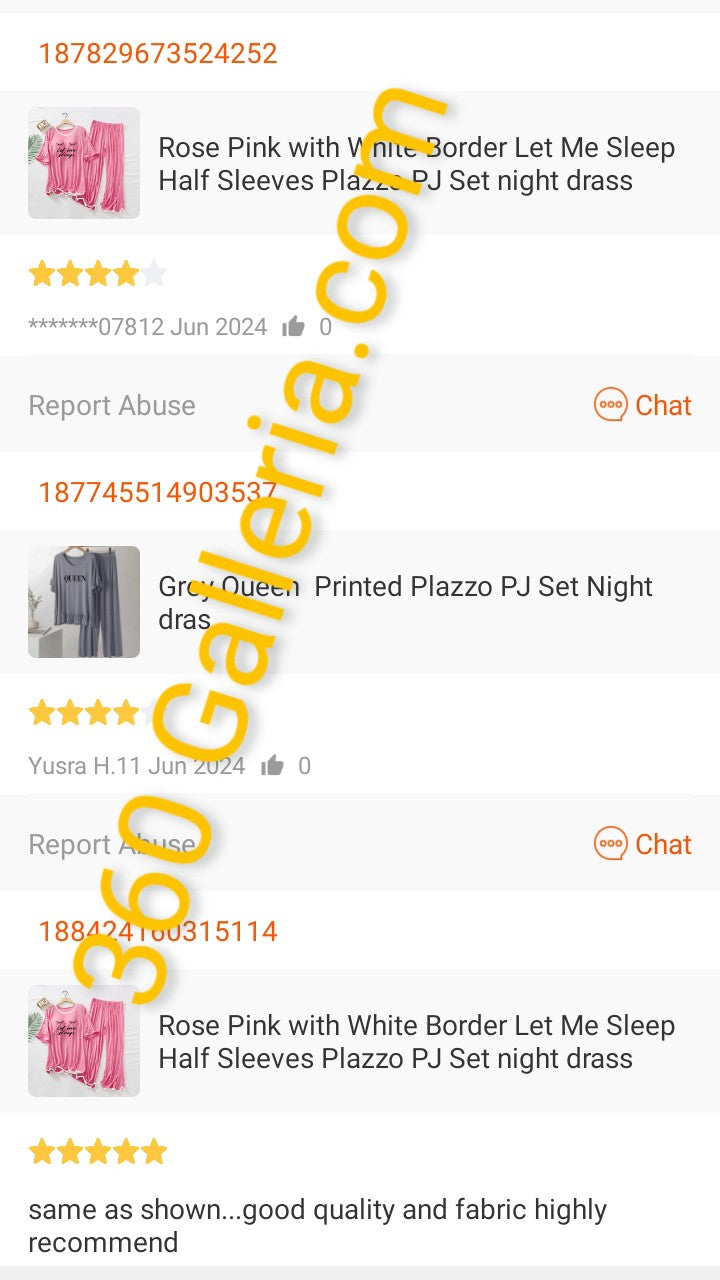The height and width of the screenshot is (1280, 720).
Task: Open Rose Pink PJ Set under order 188424160315114
Action: 360,1041
